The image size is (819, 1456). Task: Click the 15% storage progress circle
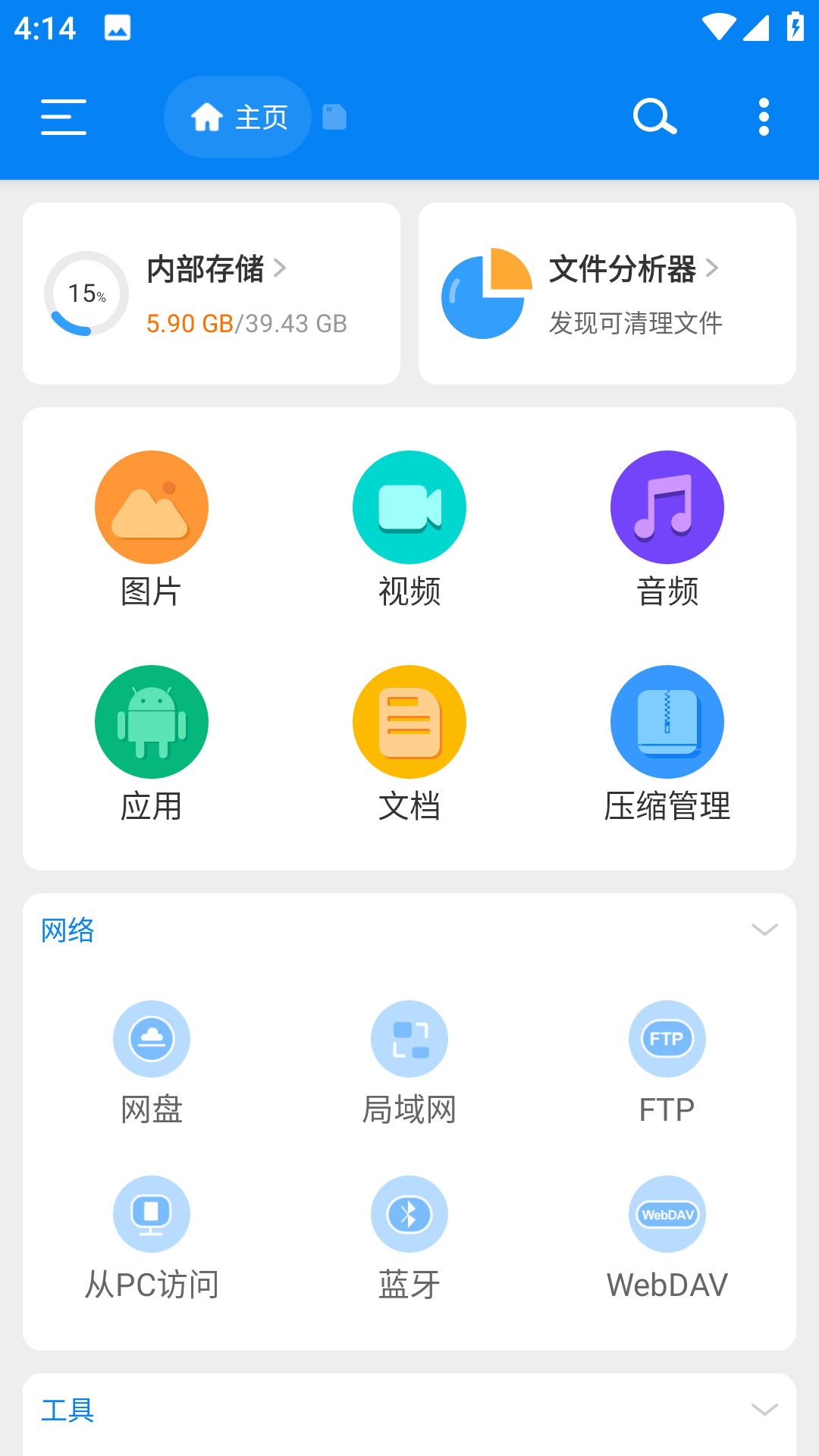[x=82, y=293]
